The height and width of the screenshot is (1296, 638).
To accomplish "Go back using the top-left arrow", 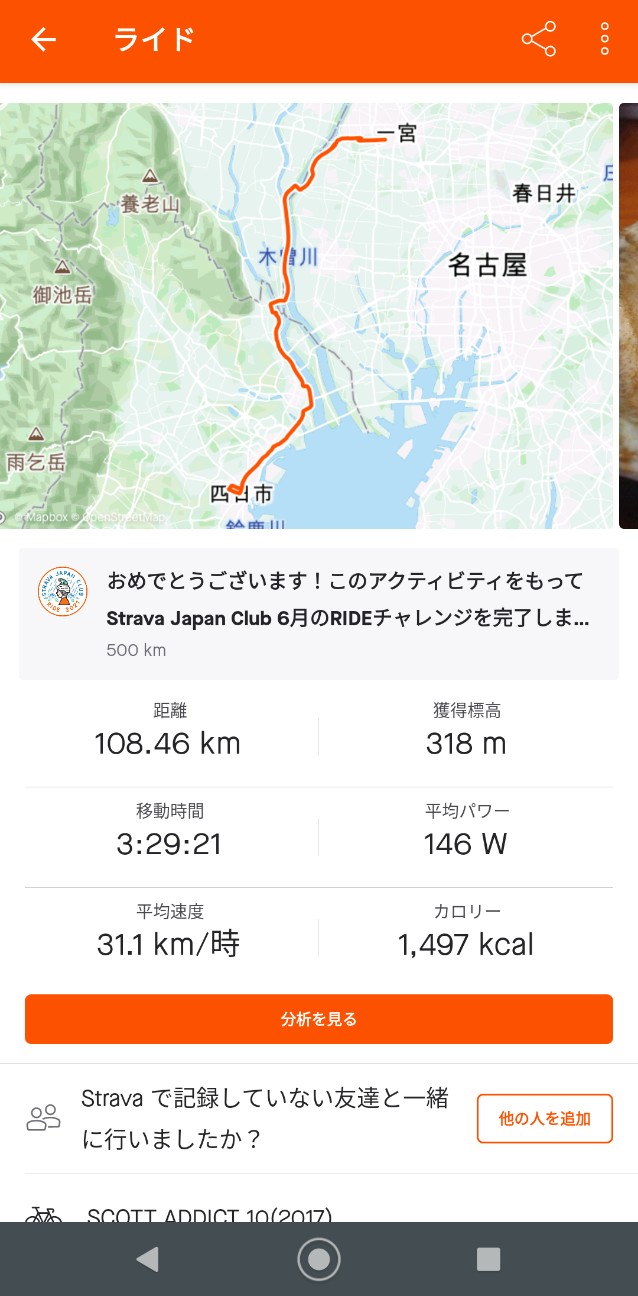I will 44,40.
